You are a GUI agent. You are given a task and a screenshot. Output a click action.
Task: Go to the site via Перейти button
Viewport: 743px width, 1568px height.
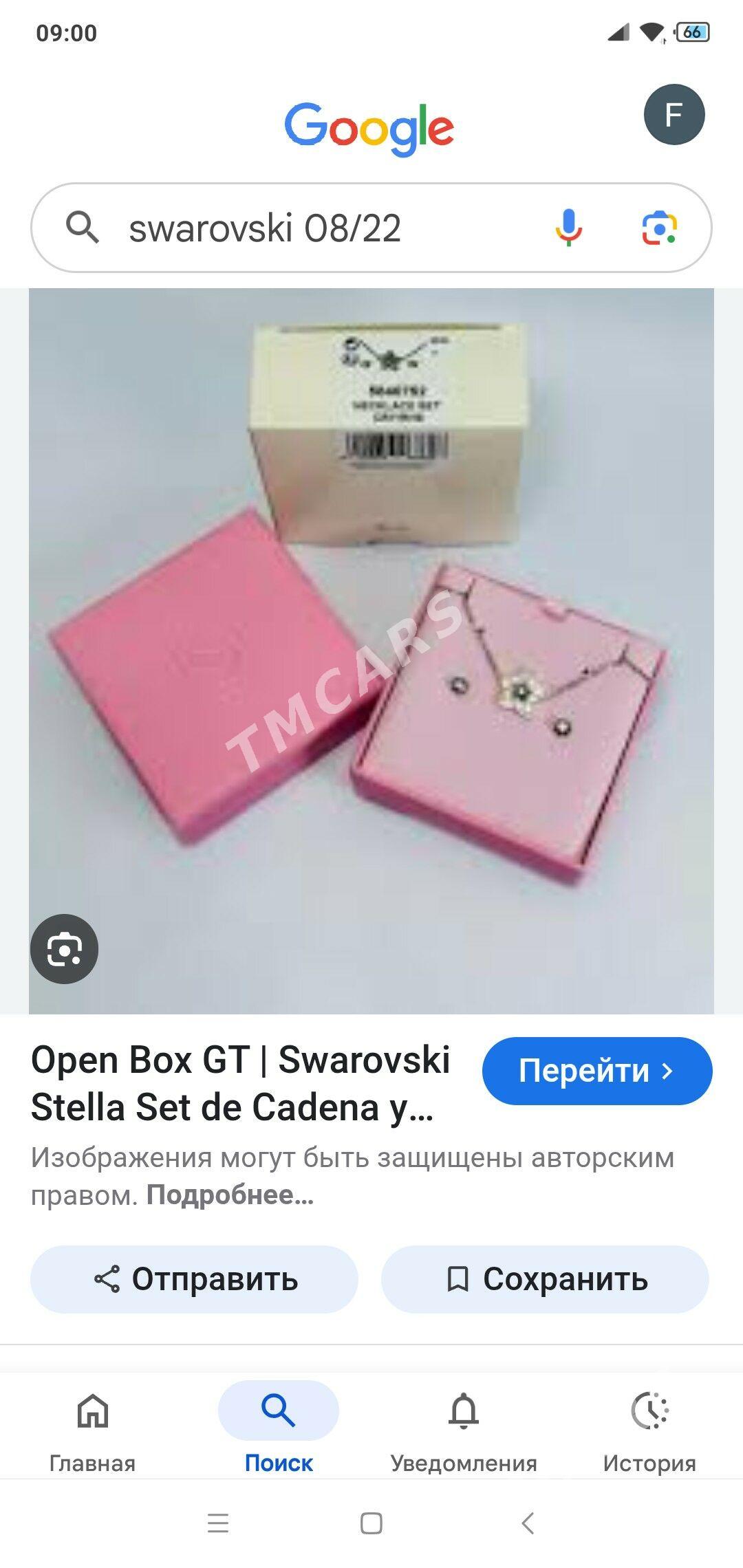(597, 1071)
